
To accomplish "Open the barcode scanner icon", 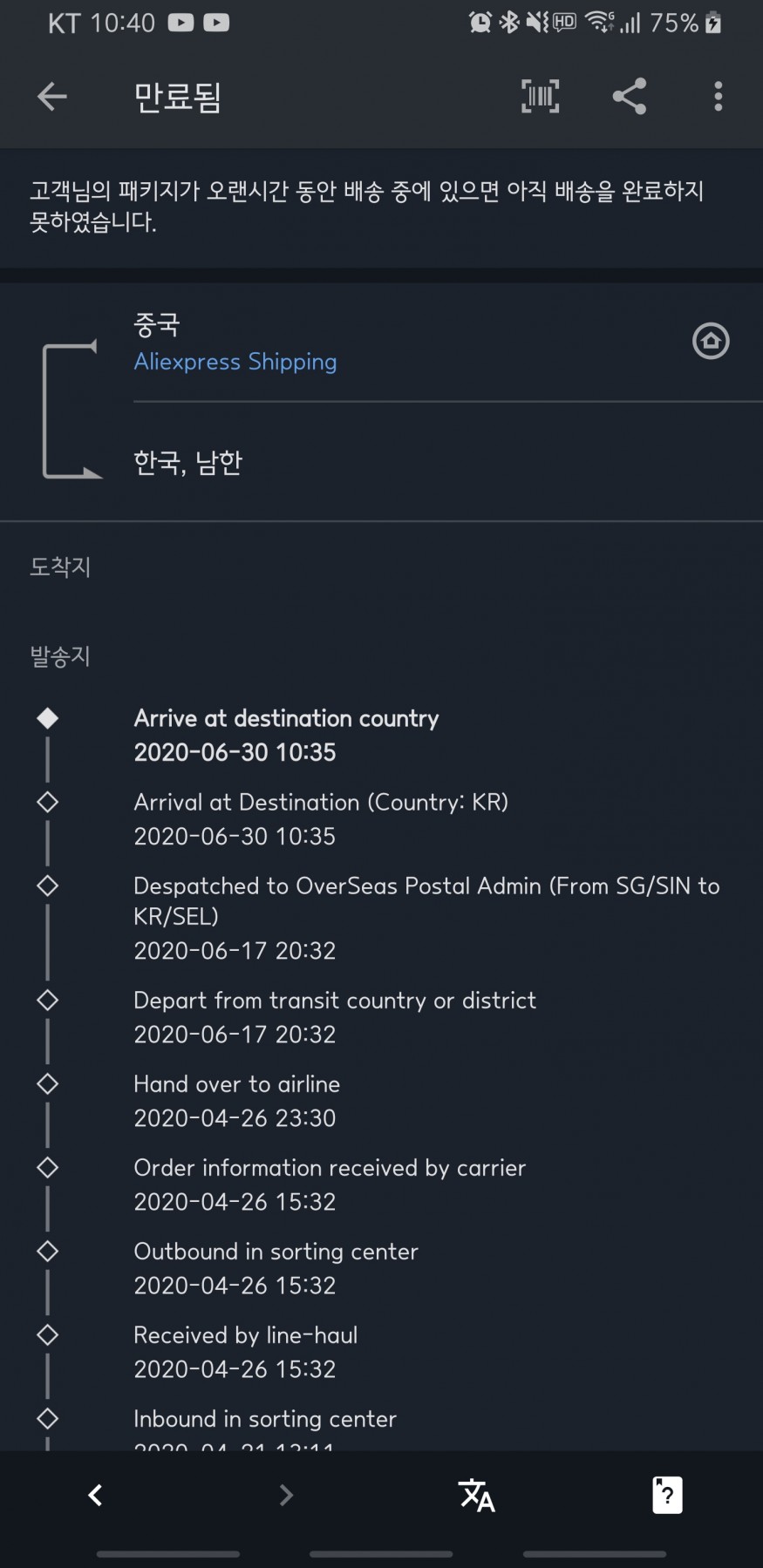I will tap(540, 96).
